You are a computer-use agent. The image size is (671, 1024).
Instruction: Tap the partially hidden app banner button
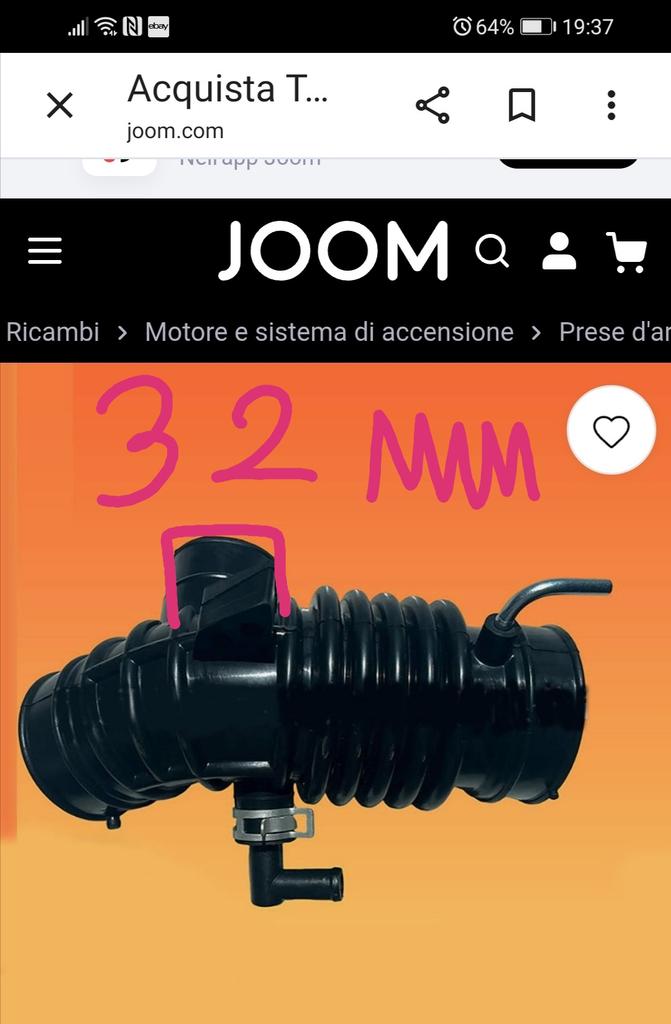(x=567, y=162)
